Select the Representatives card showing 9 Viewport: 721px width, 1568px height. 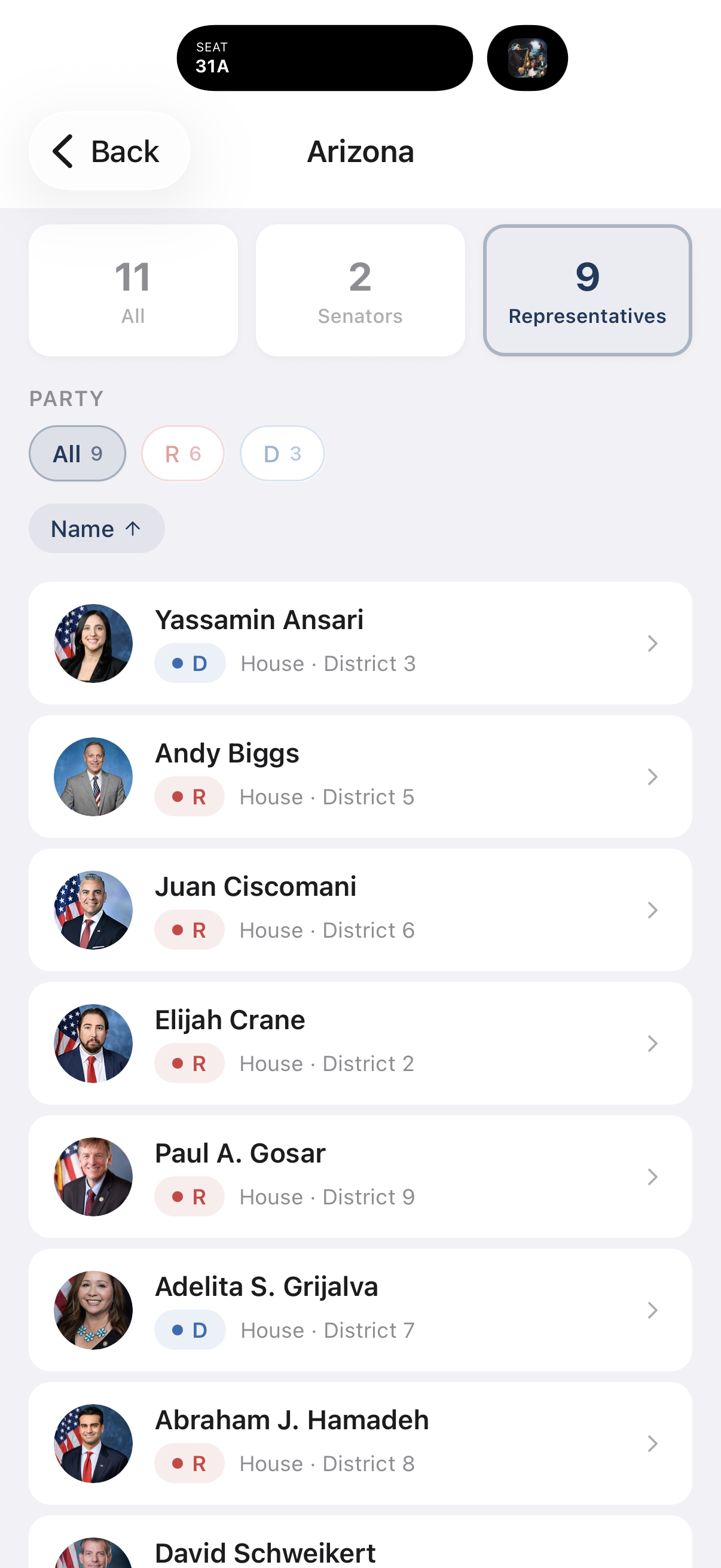pos(587,291)
